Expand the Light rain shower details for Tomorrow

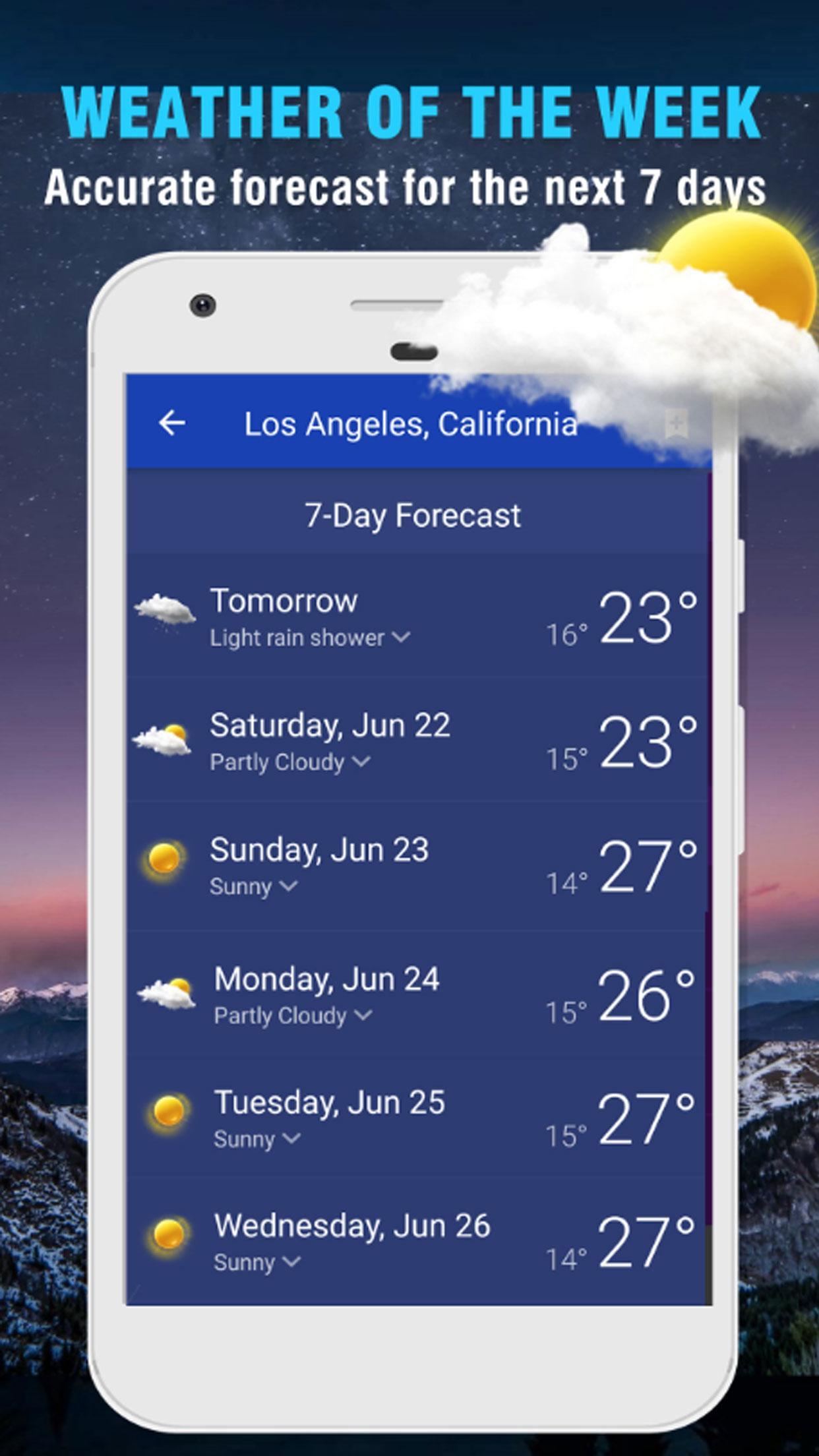(x=310, y=637)
